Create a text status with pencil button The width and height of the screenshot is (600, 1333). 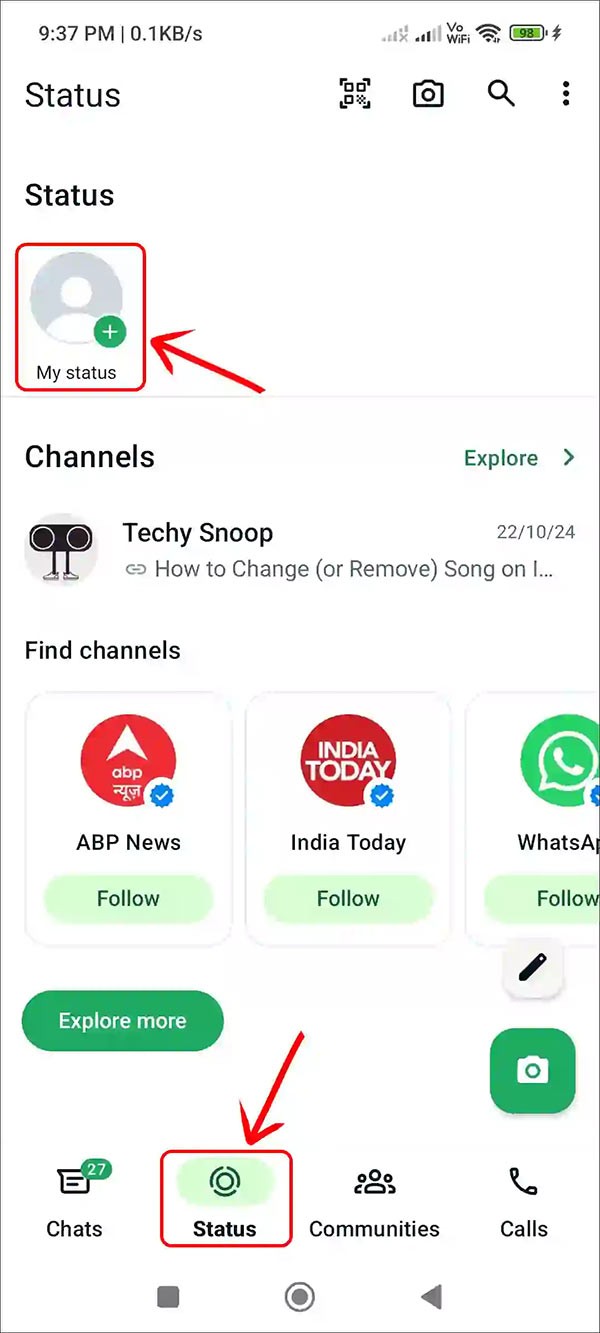click(x=533, y=968)
